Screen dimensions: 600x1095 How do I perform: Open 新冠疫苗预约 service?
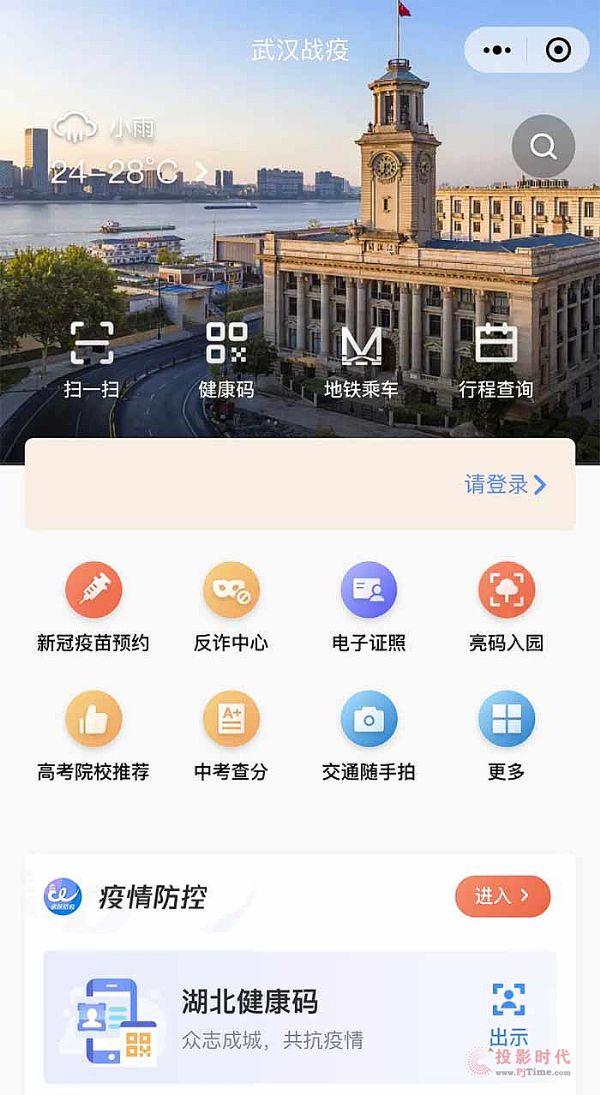point(93,606)
